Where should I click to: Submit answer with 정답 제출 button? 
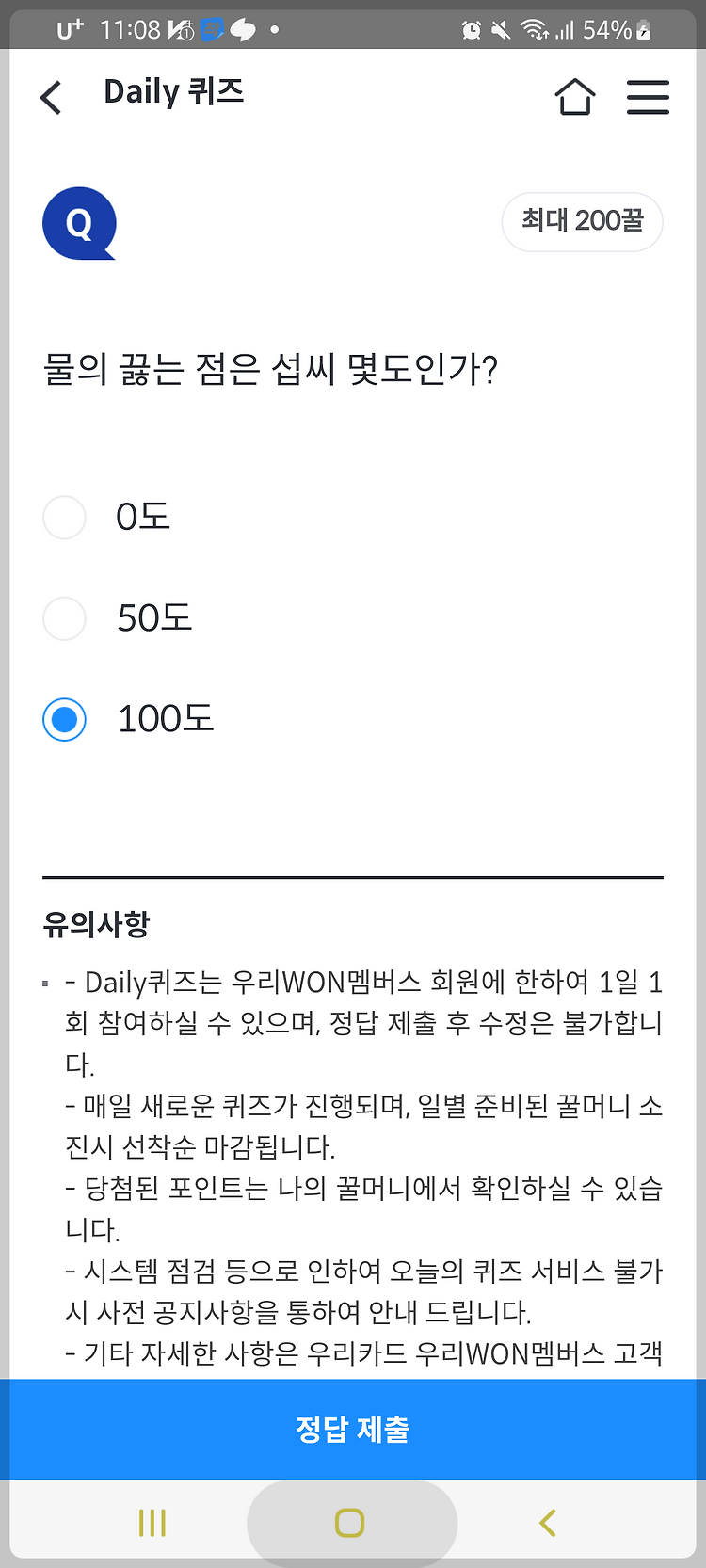coord(353,1429)
